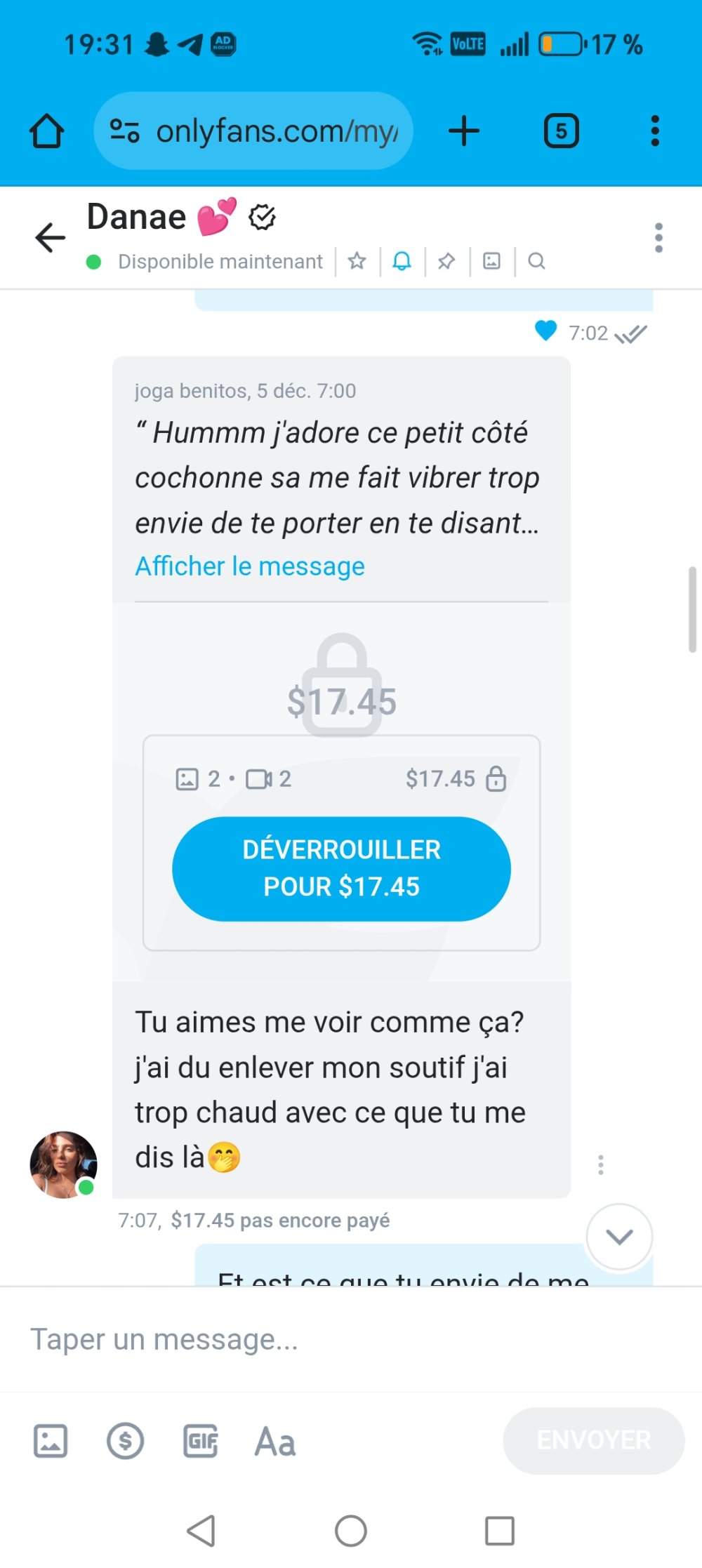Tap Déverrouiller pour $17.45 button
Screen dimensions: 702x1568
coord(341,868)
